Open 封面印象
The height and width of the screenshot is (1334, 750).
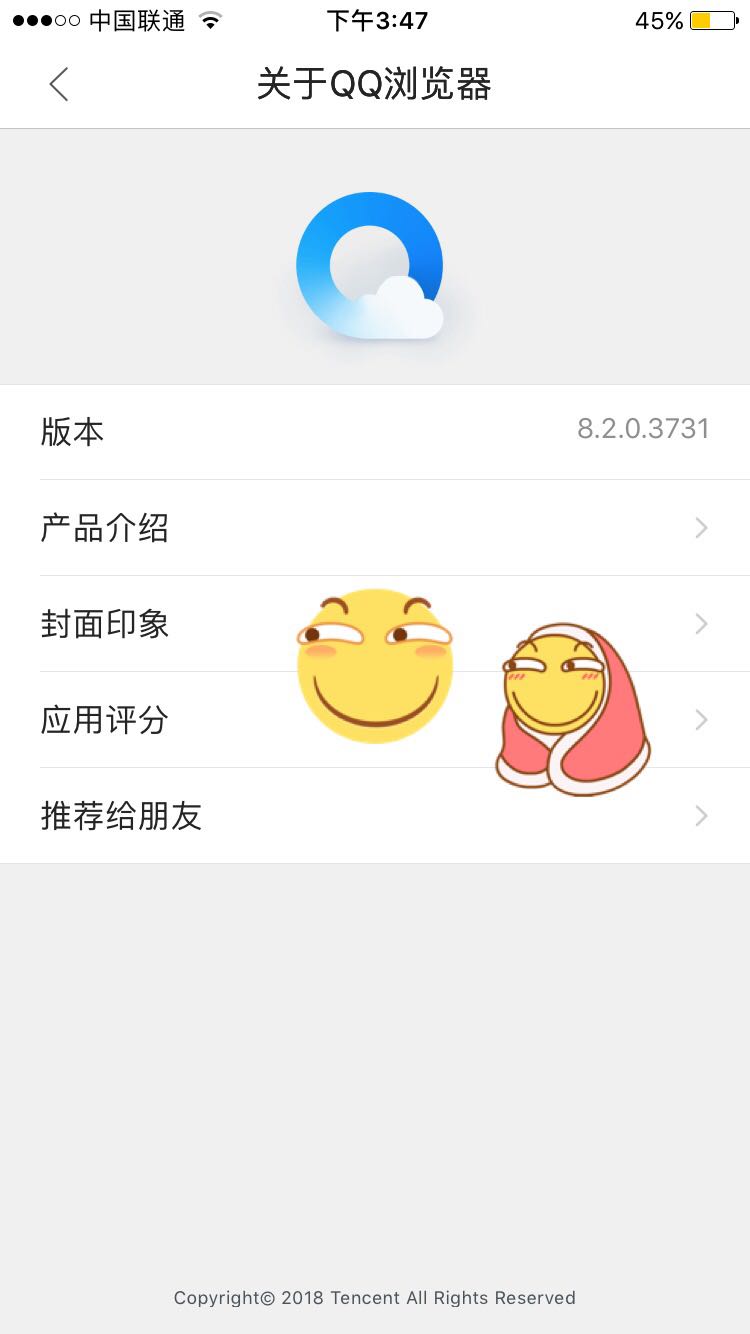[x=105, y=624]
